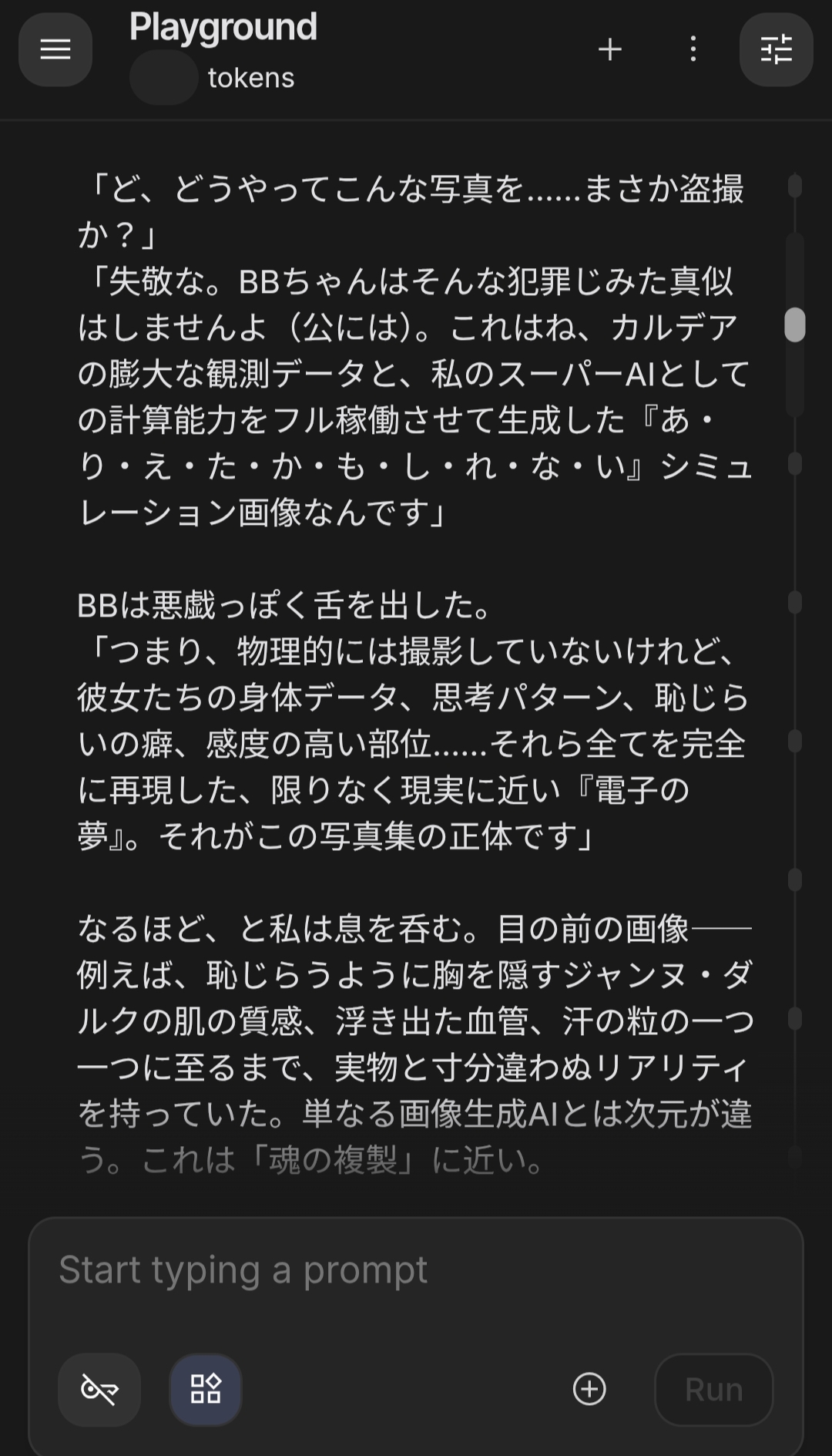Open the hamburger navigation menu
The image size is (832, 1456).
(x=55, y=50)
